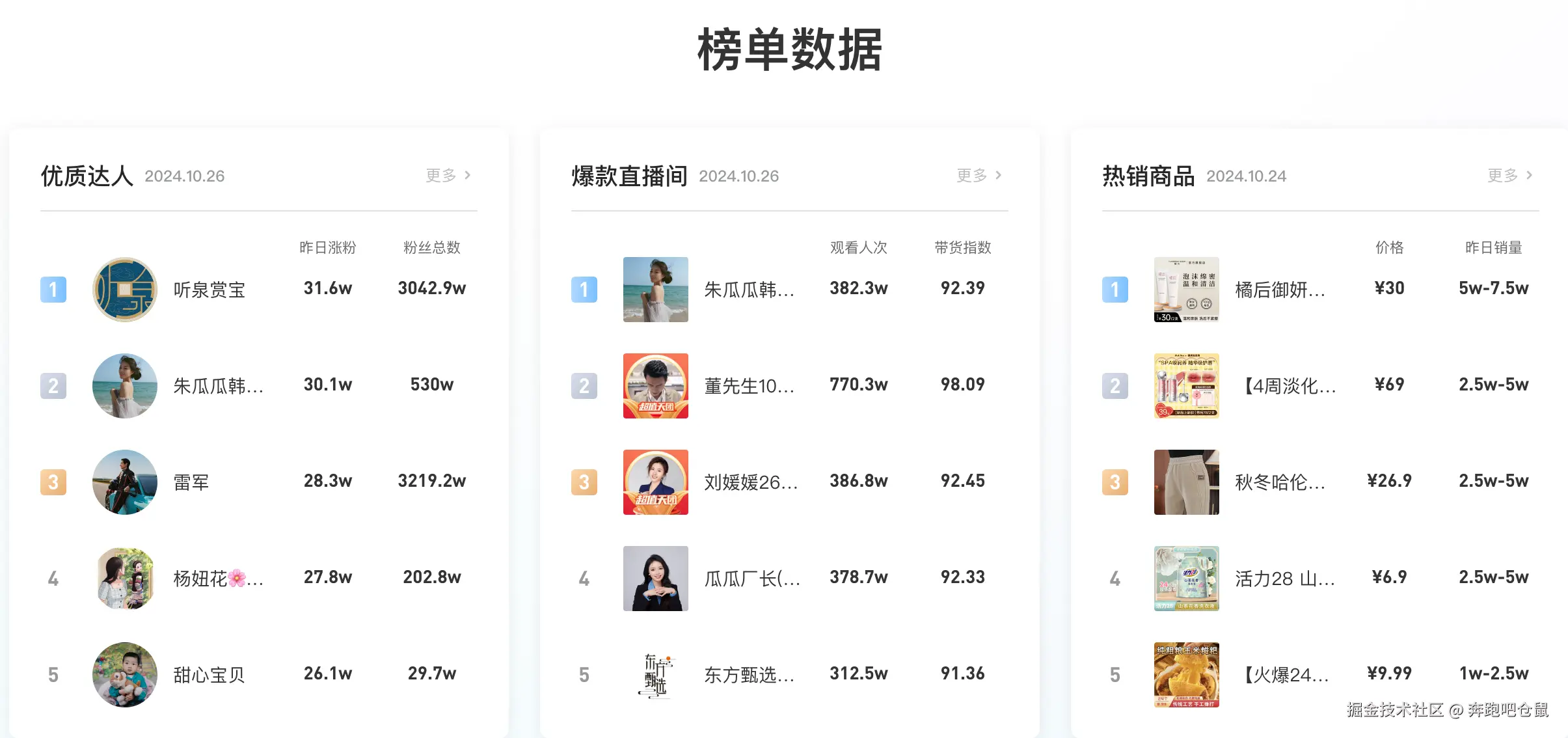
Task: Open 朱瓜瓜韩 row in 爆款直播间
Action: (x=749, y=290)
